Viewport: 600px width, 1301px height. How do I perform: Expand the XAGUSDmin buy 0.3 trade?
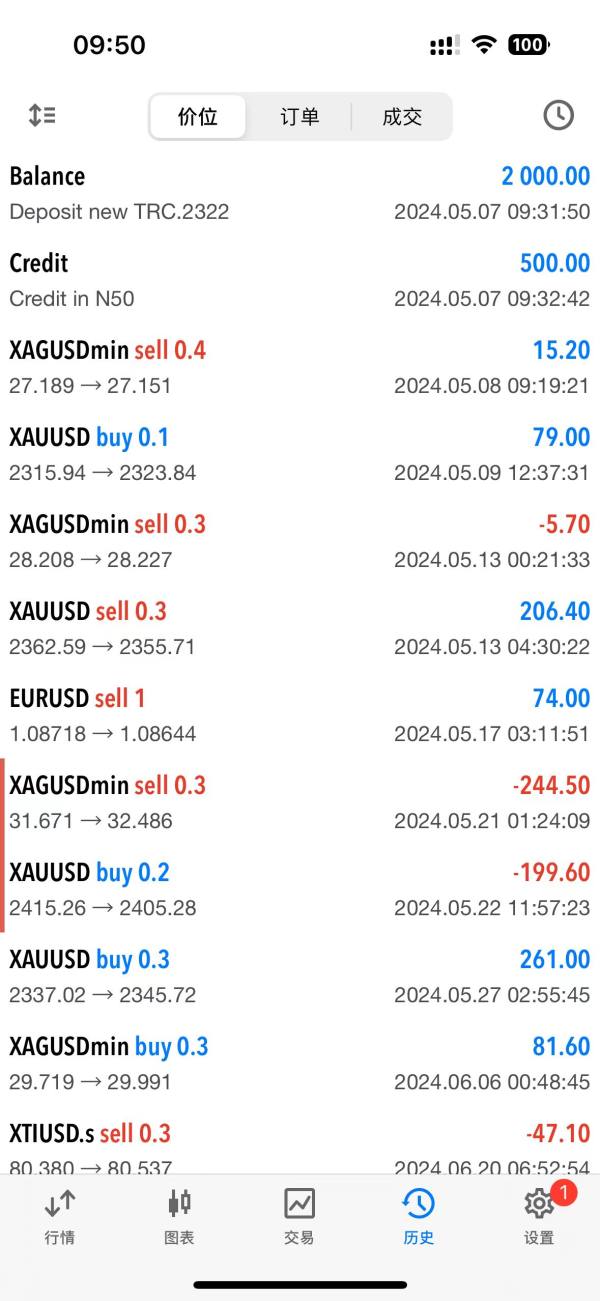click(x=299, y=1063)
